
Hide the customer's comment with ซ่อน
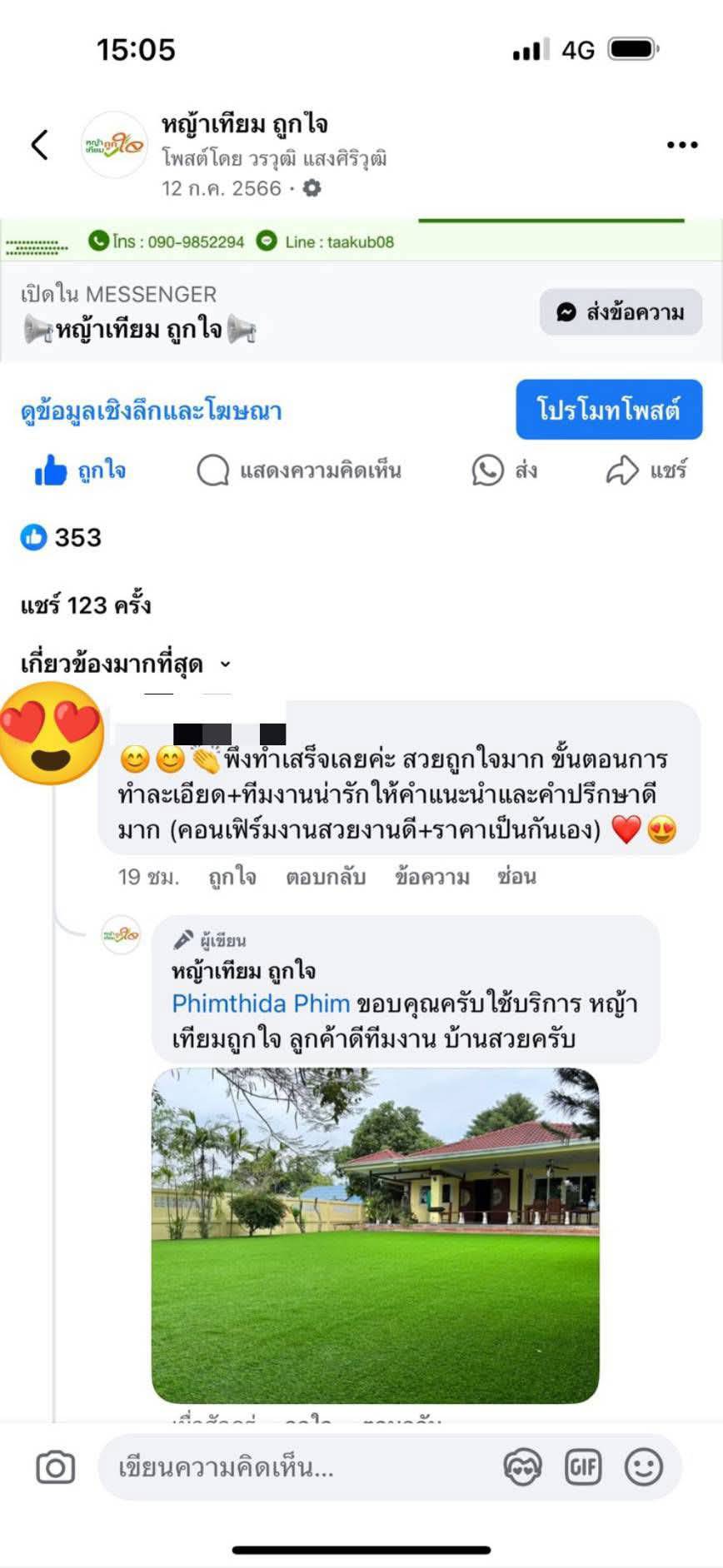(516, 876)
